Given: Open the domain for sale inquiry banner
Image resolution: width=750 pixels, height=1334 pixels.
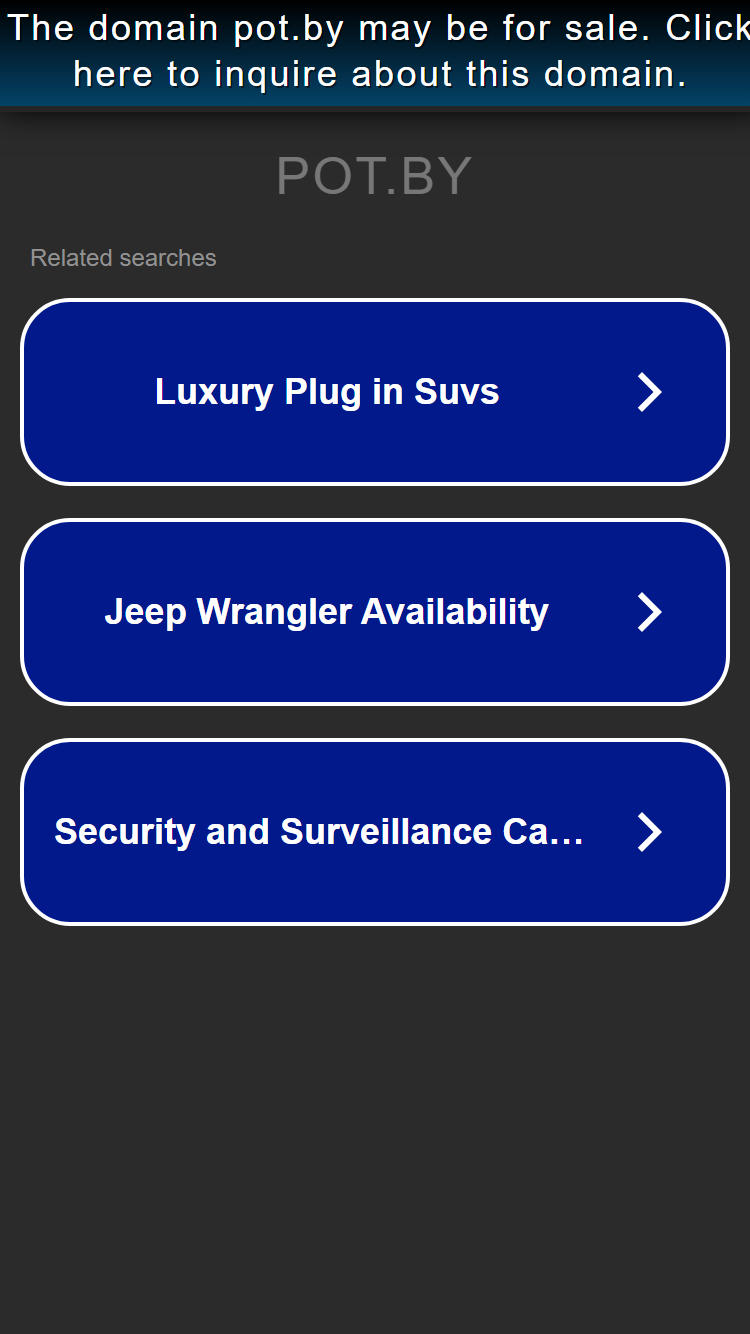Looking at the screenshot, I should [x=375, y=52].
